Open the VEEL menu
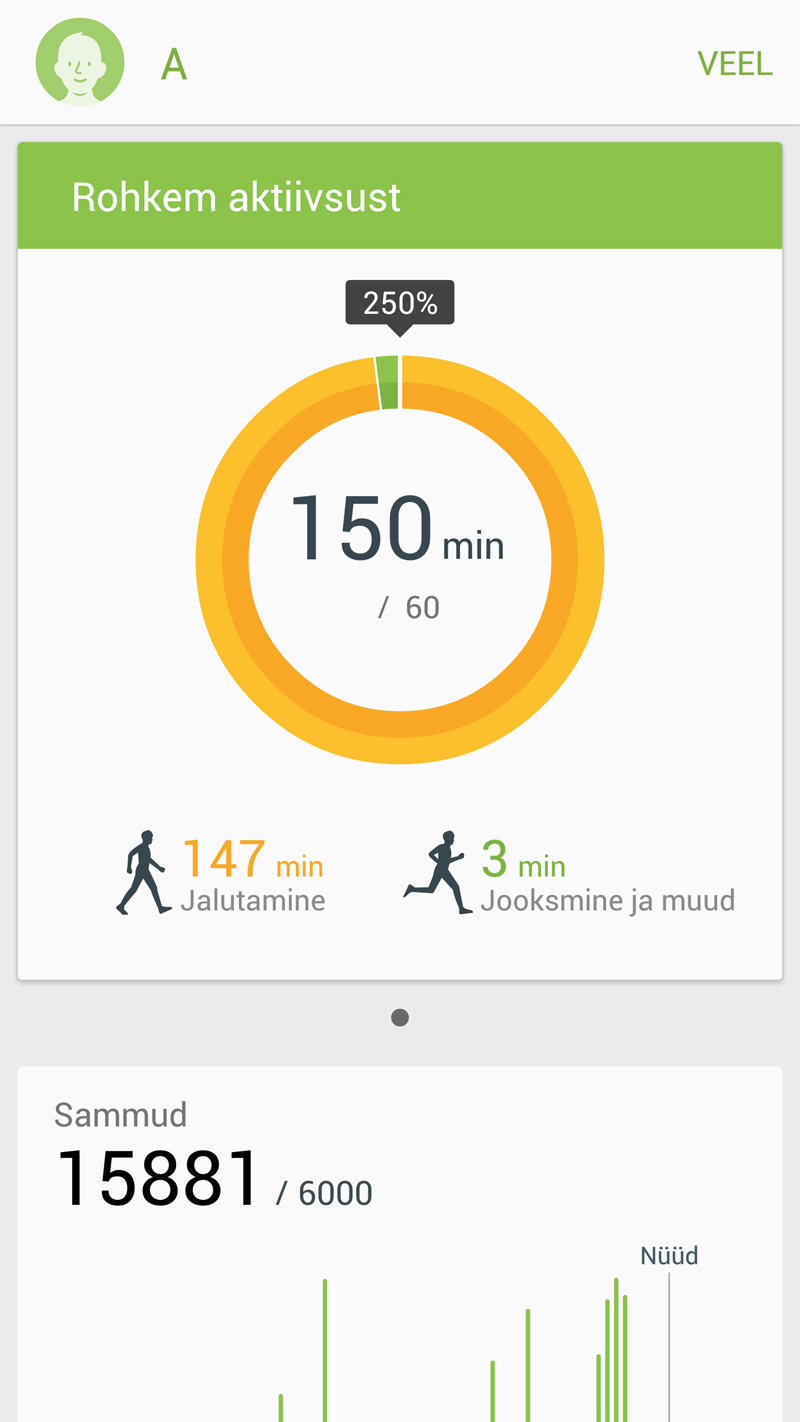This screenshot has height=1422, width=800. pyautogui.click(x=735, y=63)
